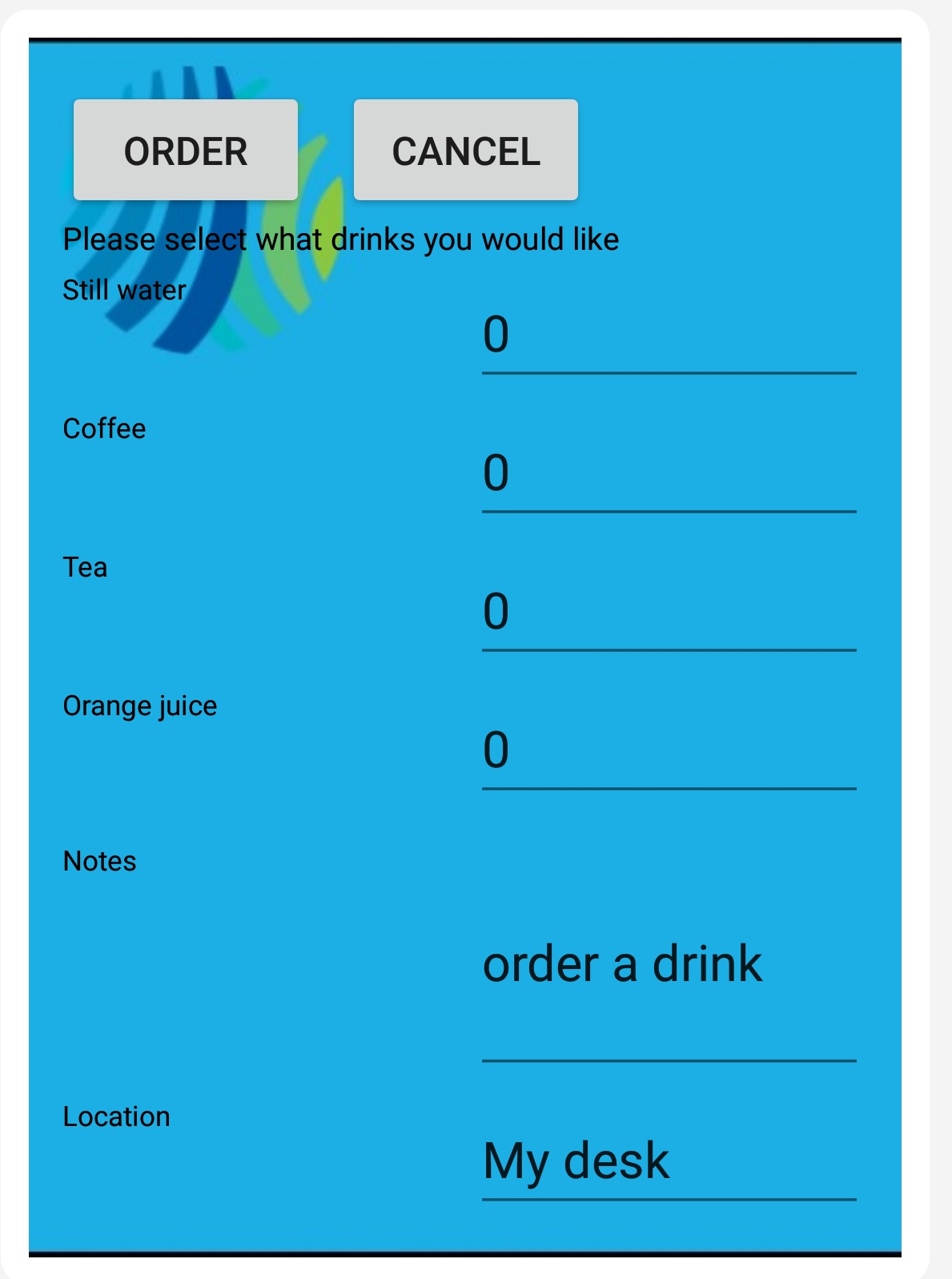Click the Still water label
This screenshot has width=952, height=1279.
tap(124, 290)
